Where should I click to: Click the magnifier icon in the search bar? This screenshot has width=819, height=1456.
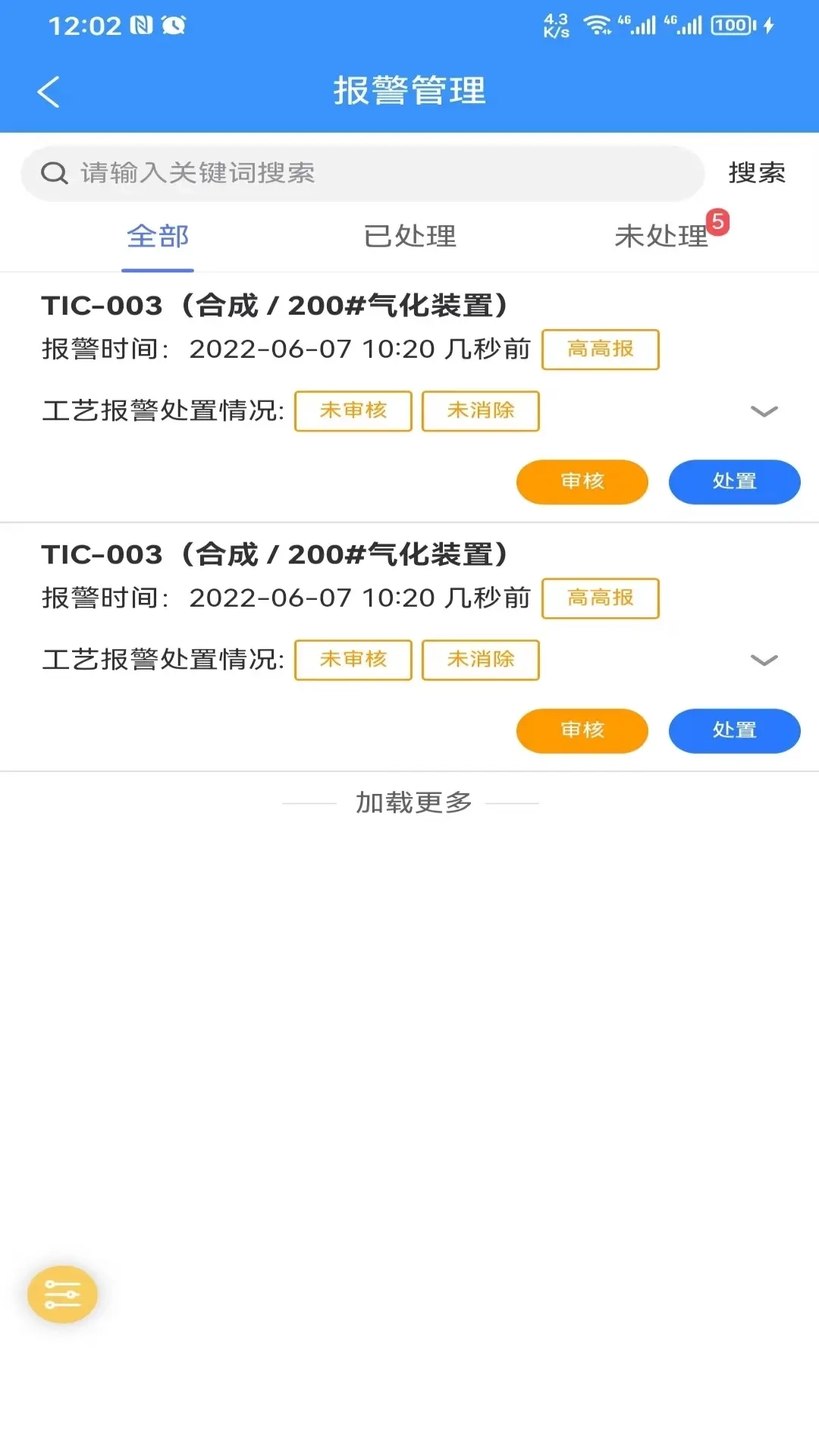[x=53, y=172]
